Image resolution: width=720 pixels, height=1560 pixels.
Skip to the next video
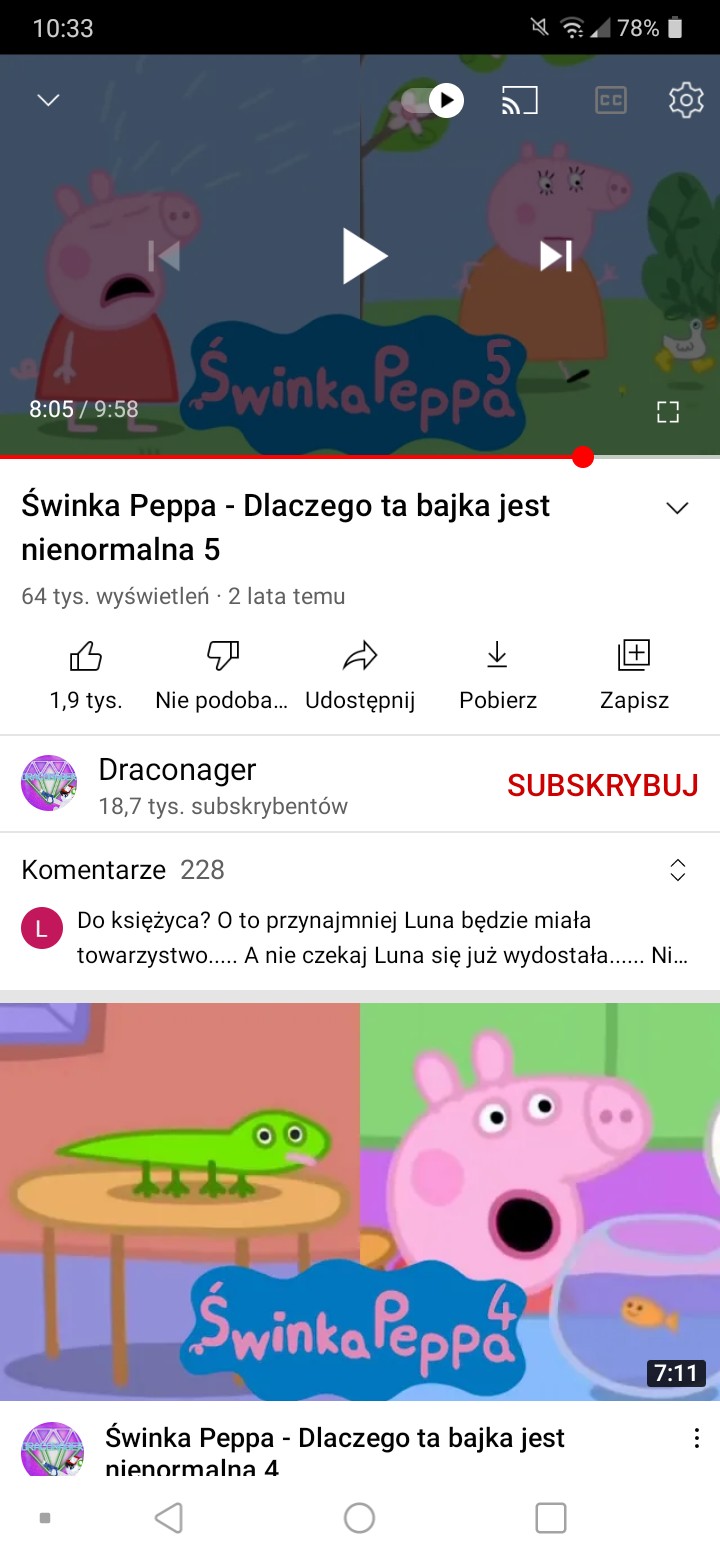pos(556,256)
